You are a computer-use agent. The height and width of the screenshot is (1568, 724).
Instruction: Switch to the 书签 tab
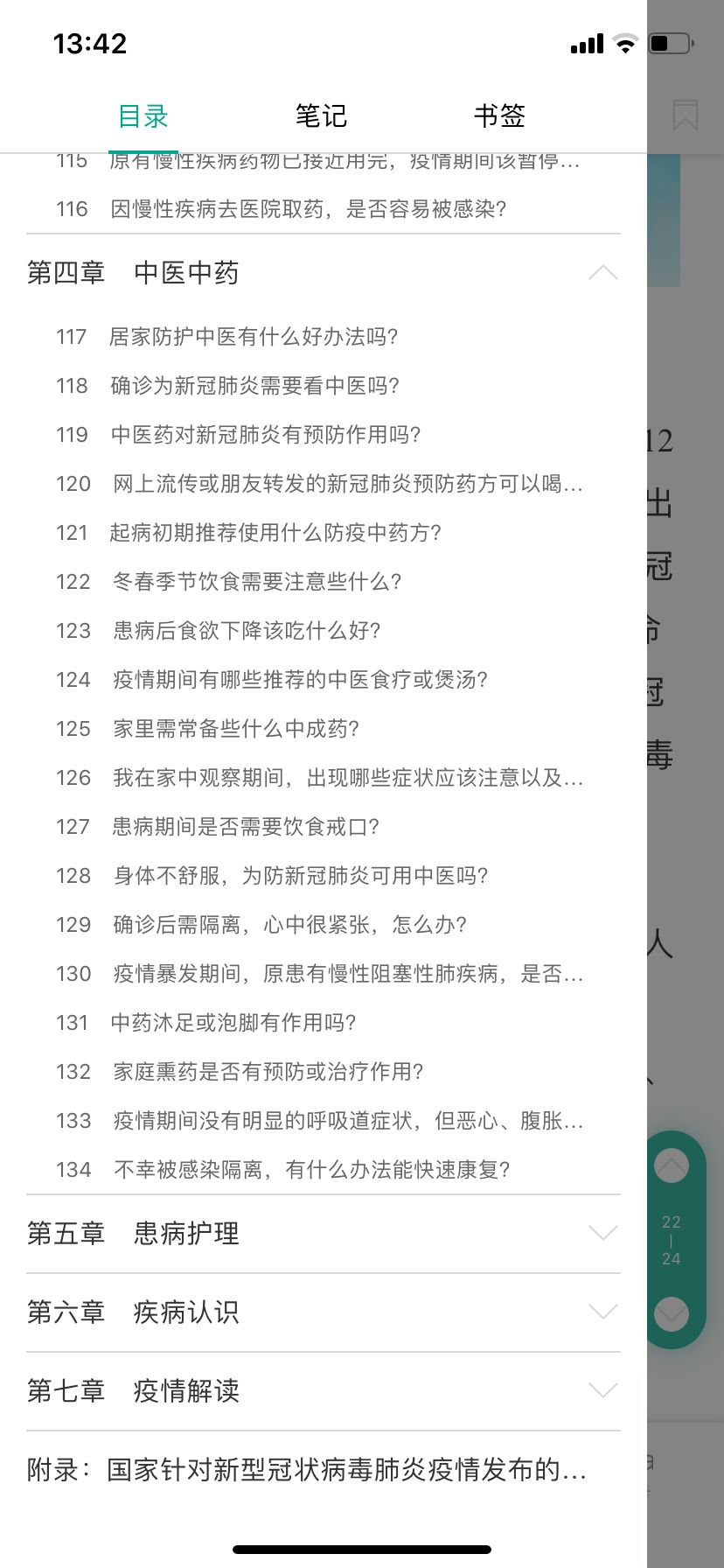point(499,115)
